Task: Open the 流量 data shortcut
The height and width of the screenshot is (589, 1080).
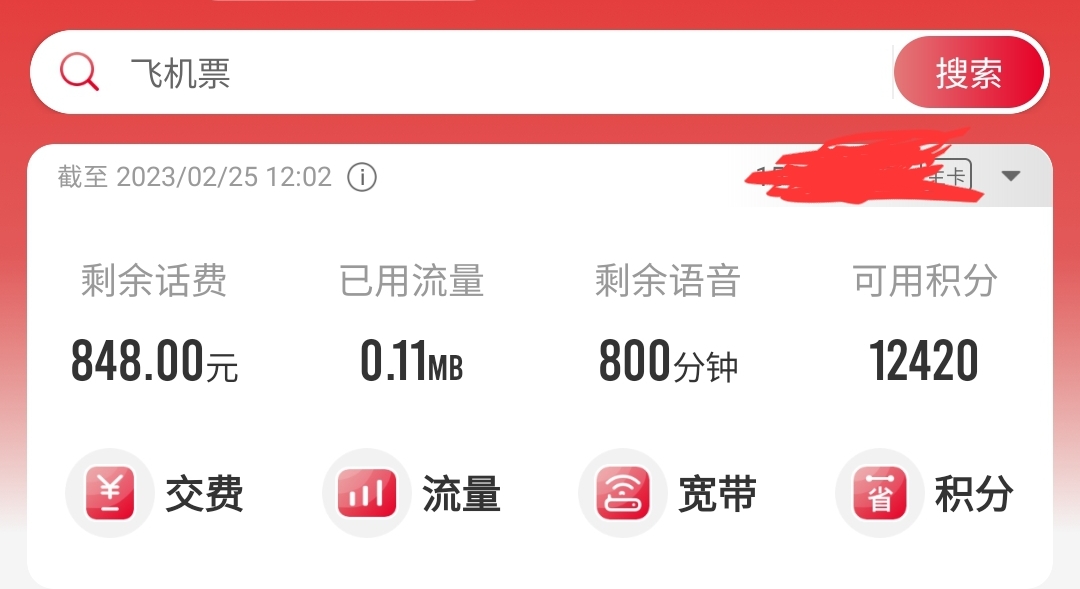Action: click(x=413, y=494)
